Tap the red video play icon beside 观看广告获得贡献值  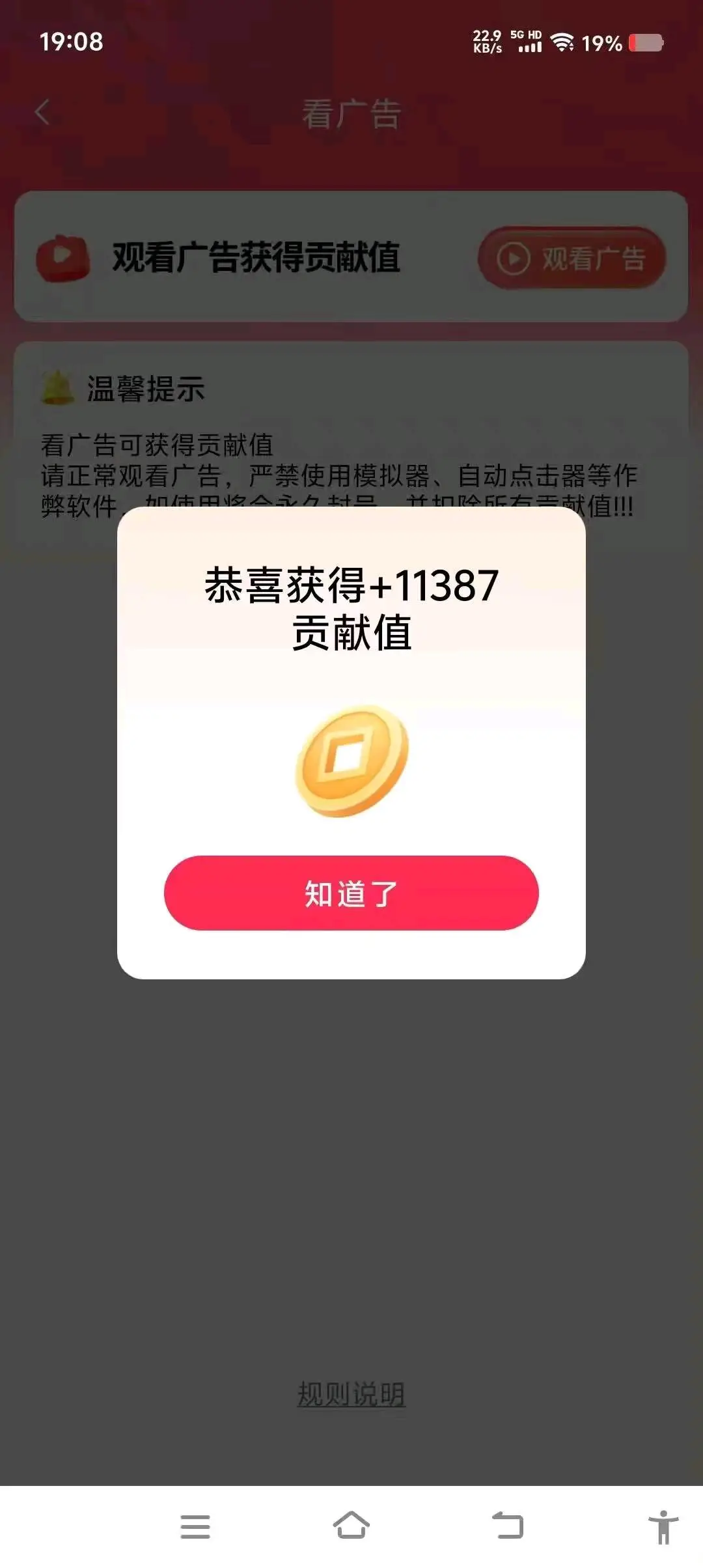(62, 256)
